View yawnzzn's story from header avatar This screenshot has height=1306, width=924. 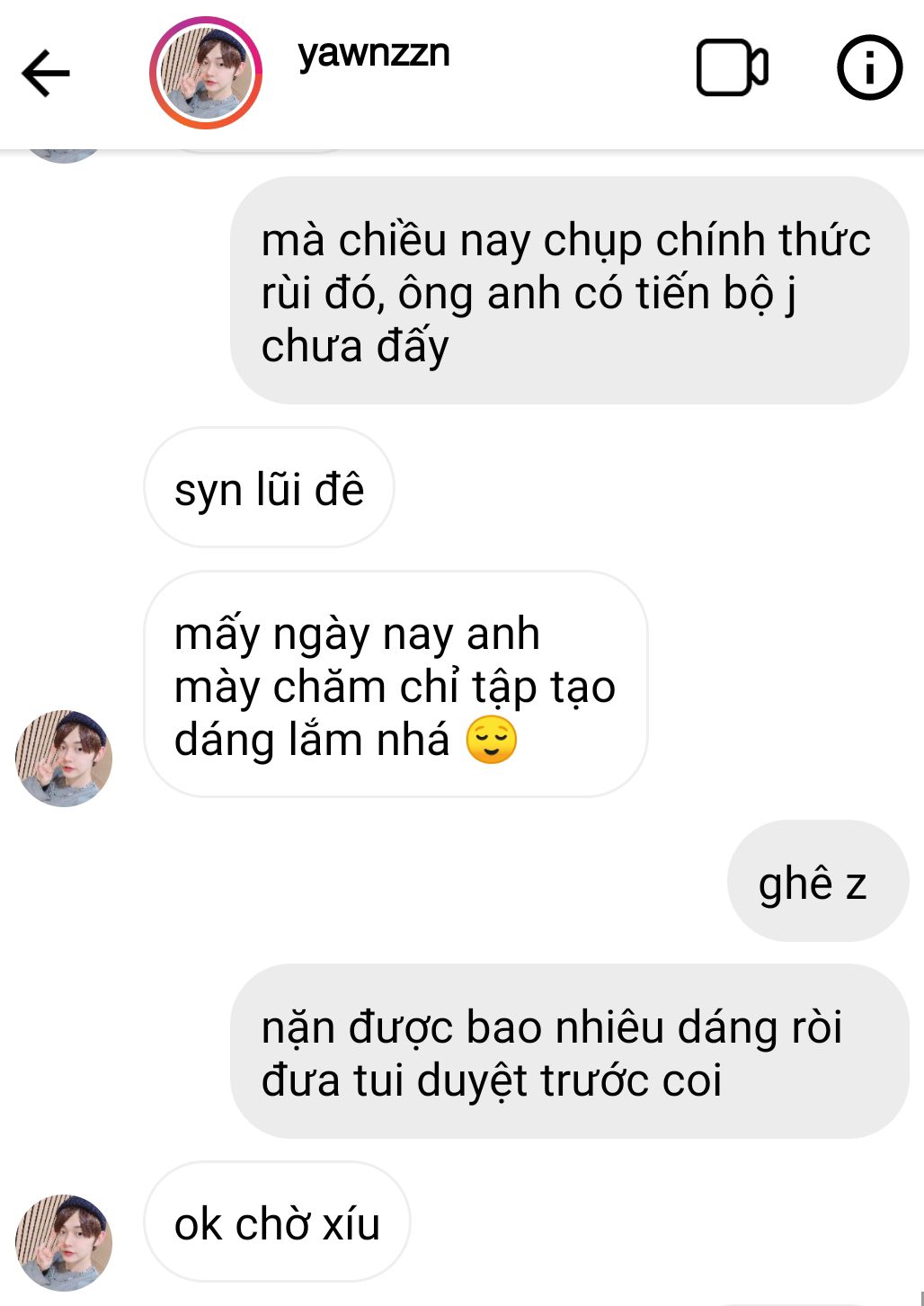[x=206, y=72]
